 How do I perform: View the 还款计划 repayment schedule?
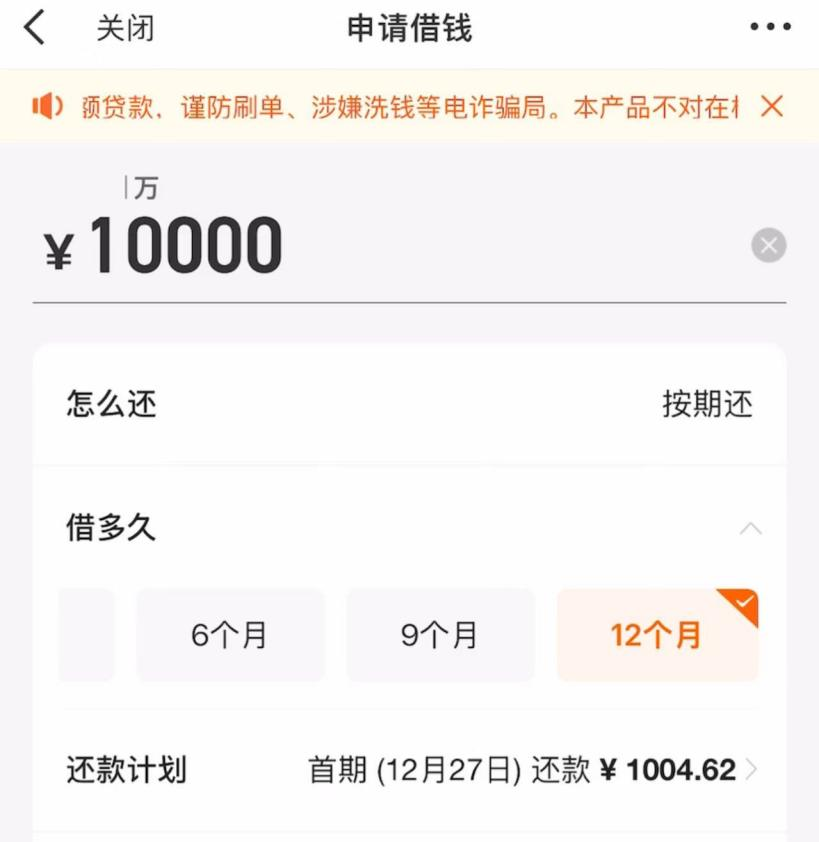(409, 770)
